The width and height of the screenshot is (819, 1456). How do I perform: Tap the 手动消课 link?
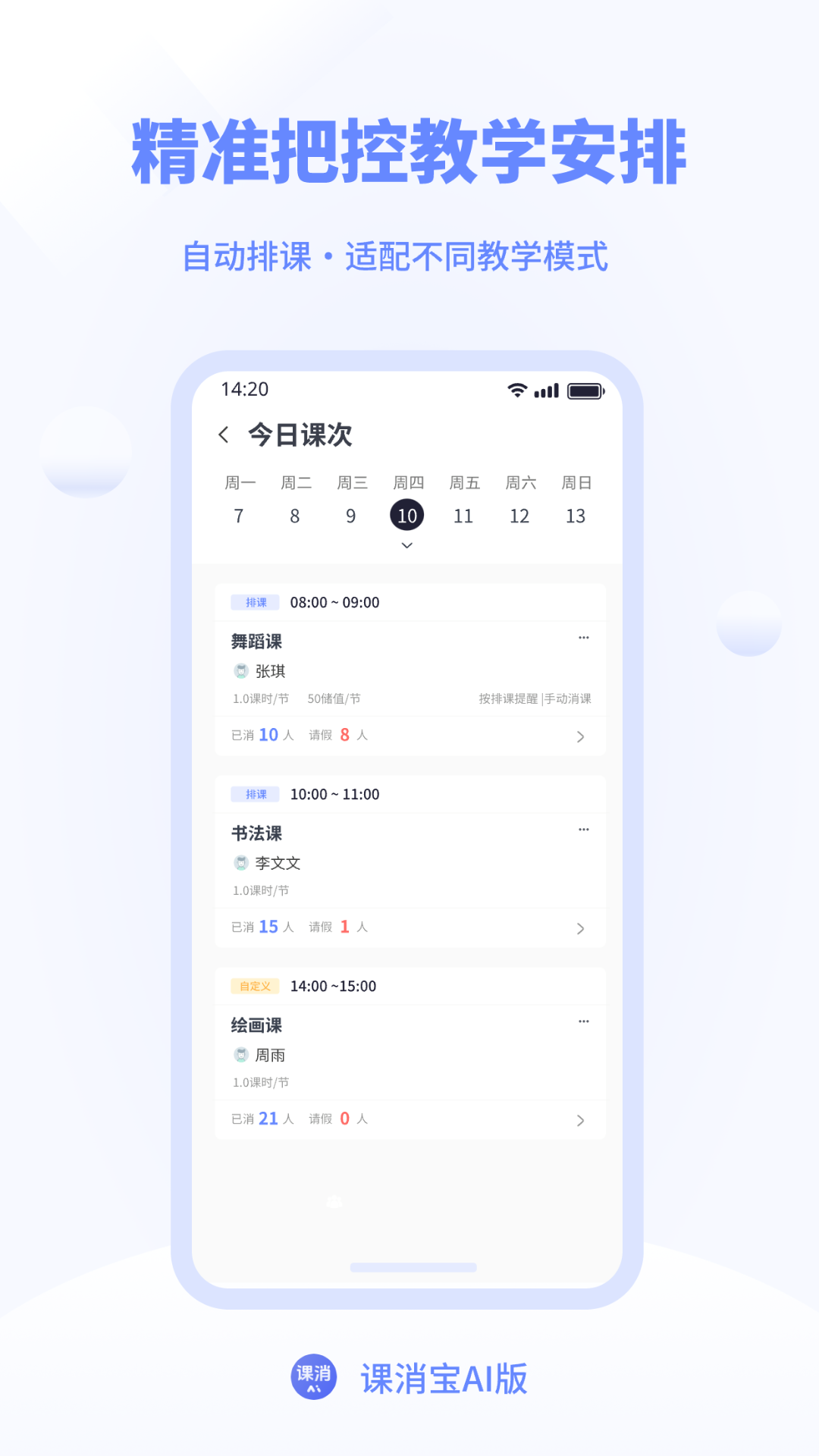[567, 699]
